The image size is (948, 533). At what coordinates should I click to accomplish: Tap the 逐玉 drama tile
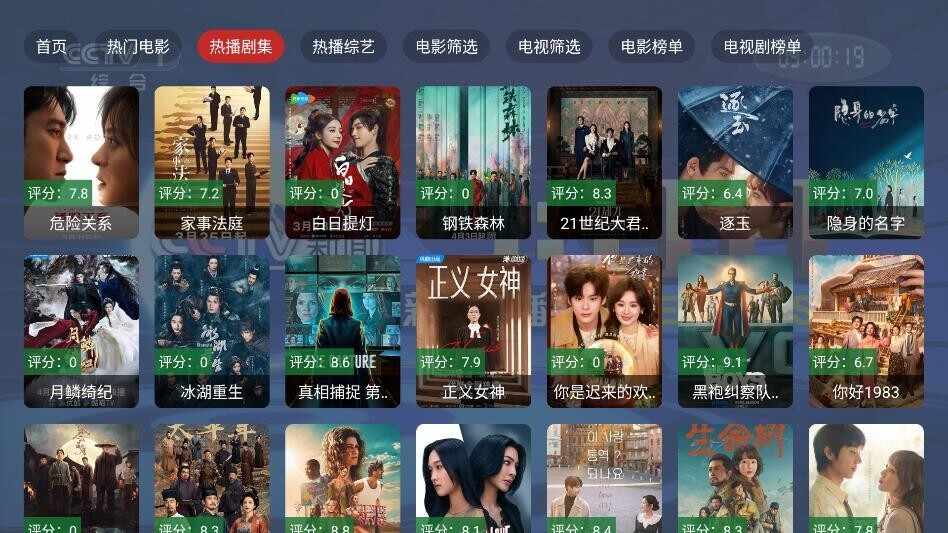tap(735, 161)
